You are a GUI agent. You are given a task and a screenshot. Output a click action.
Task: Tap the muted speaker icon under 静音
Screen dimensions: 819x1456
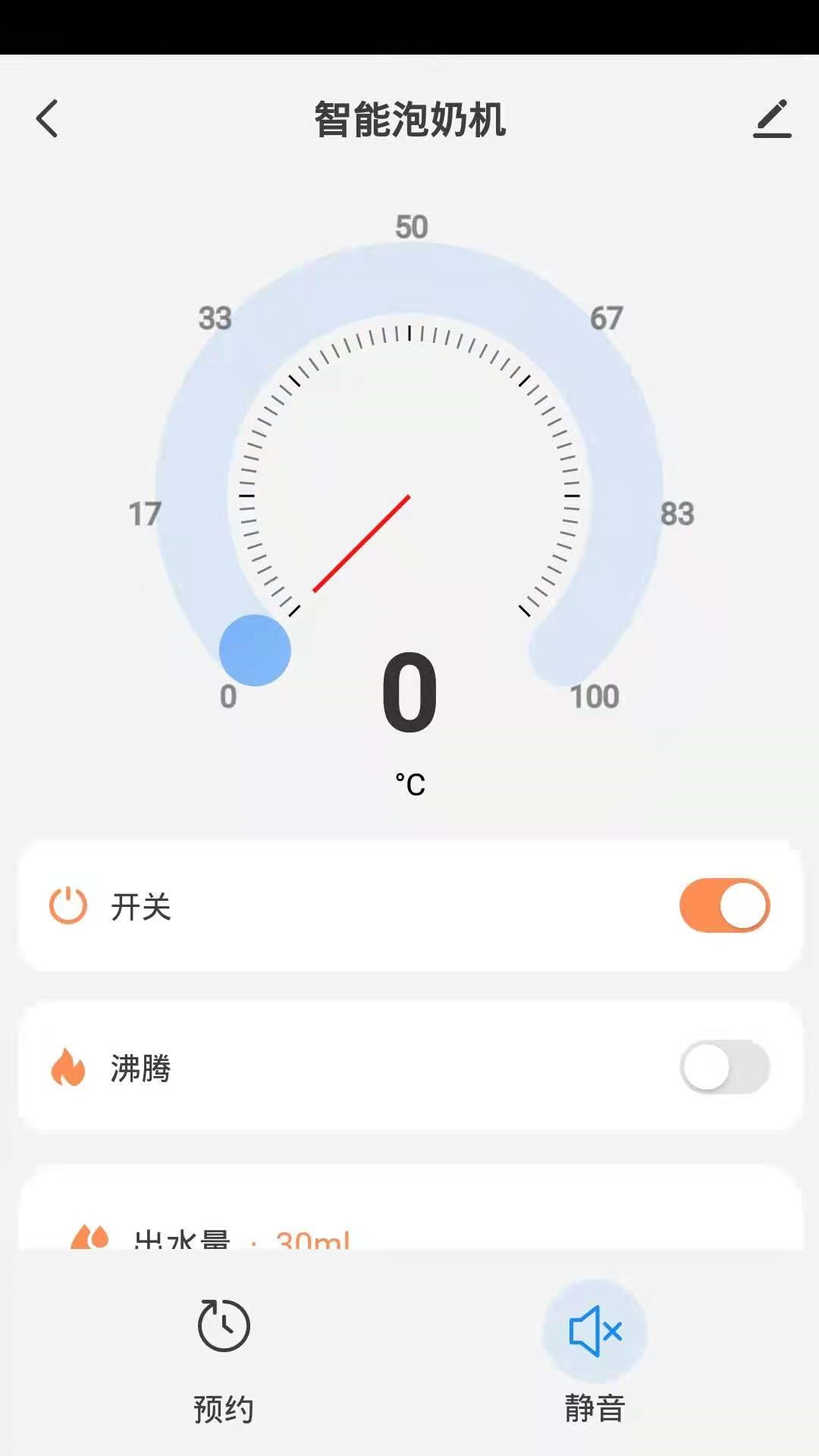(596, 1328)
